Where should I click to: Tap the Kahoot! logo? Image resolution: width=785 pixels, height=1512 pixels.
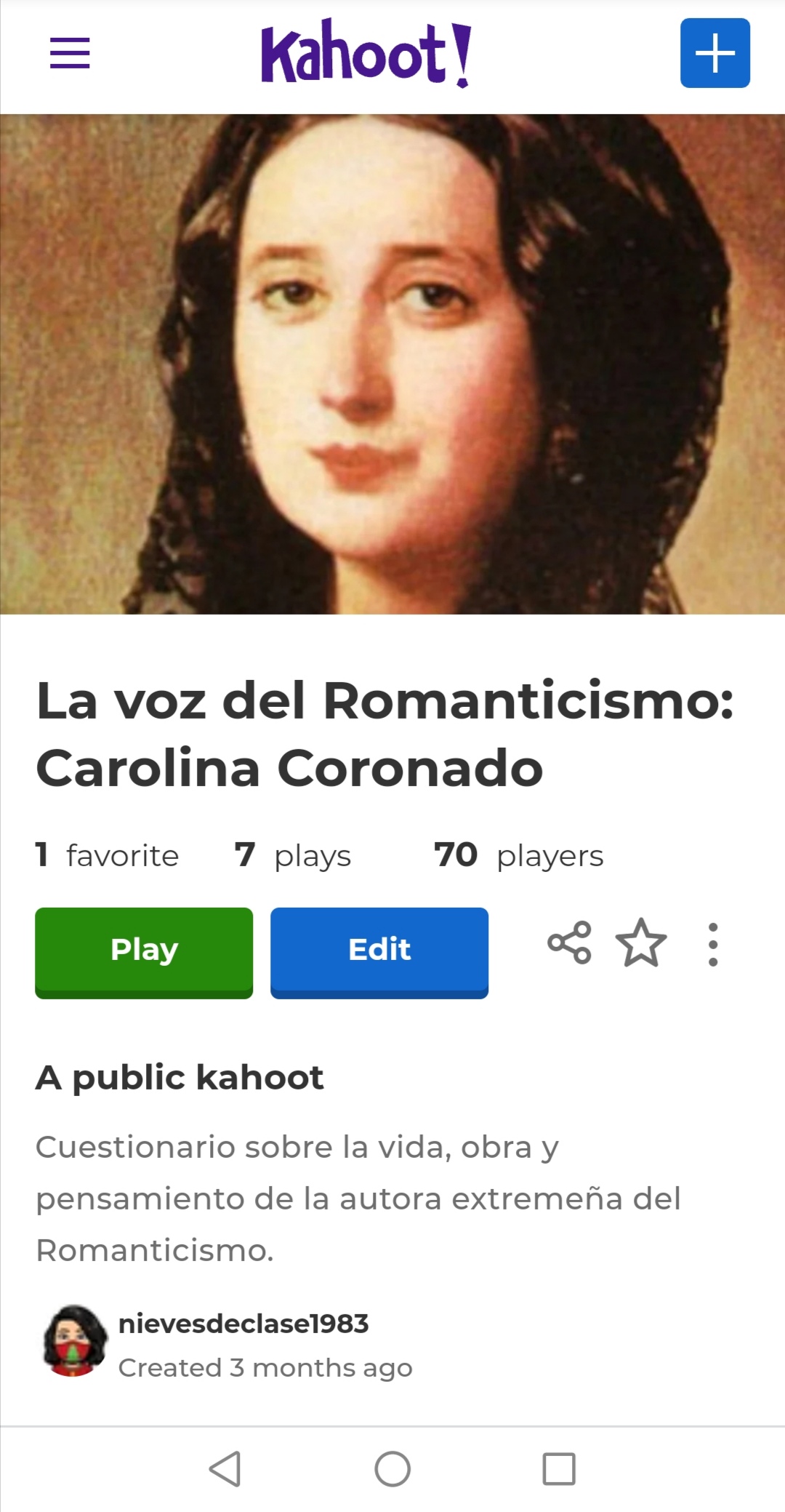click(366, 53)
